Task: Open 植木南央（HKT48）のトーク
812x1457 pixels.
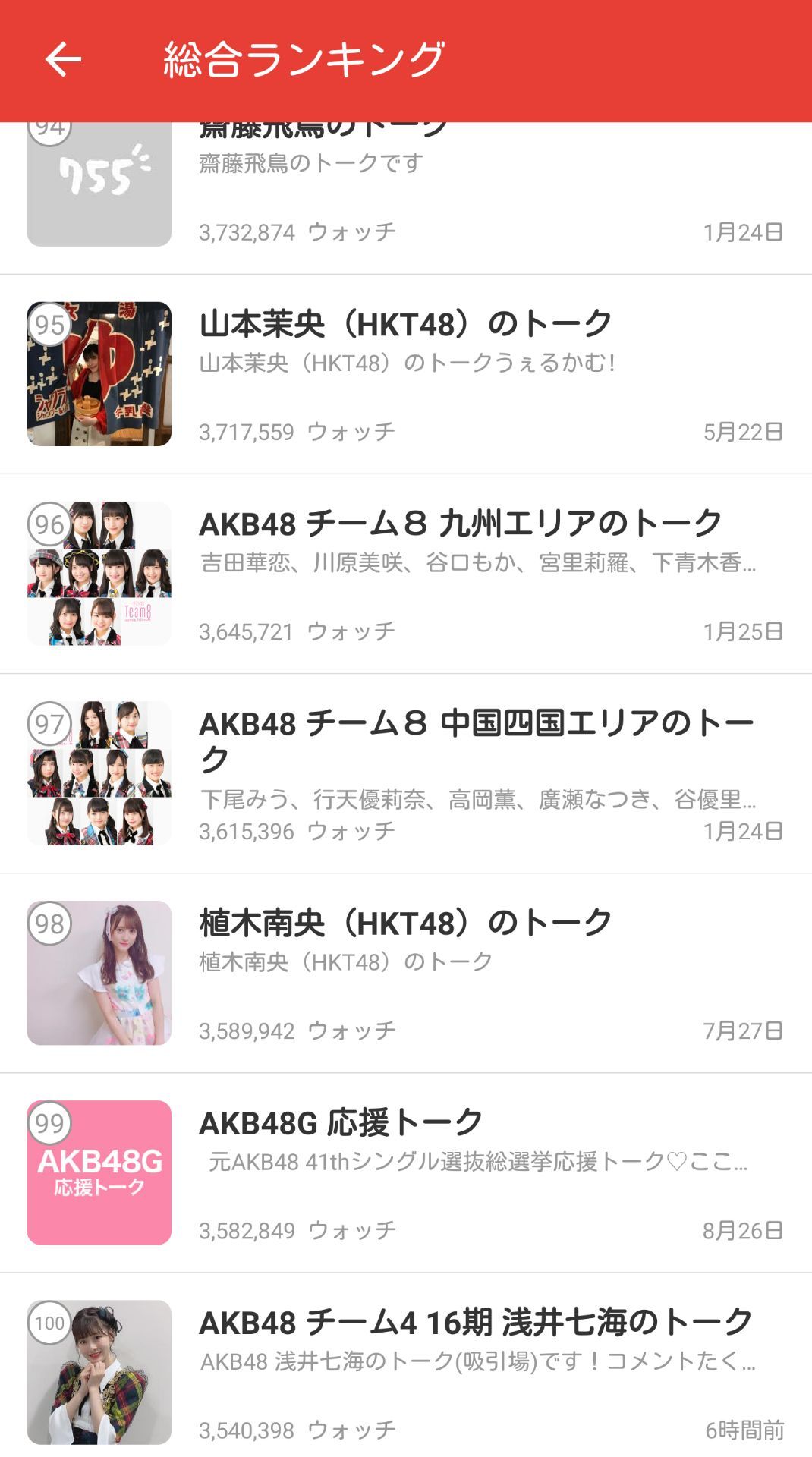Action: pos(406,973)
